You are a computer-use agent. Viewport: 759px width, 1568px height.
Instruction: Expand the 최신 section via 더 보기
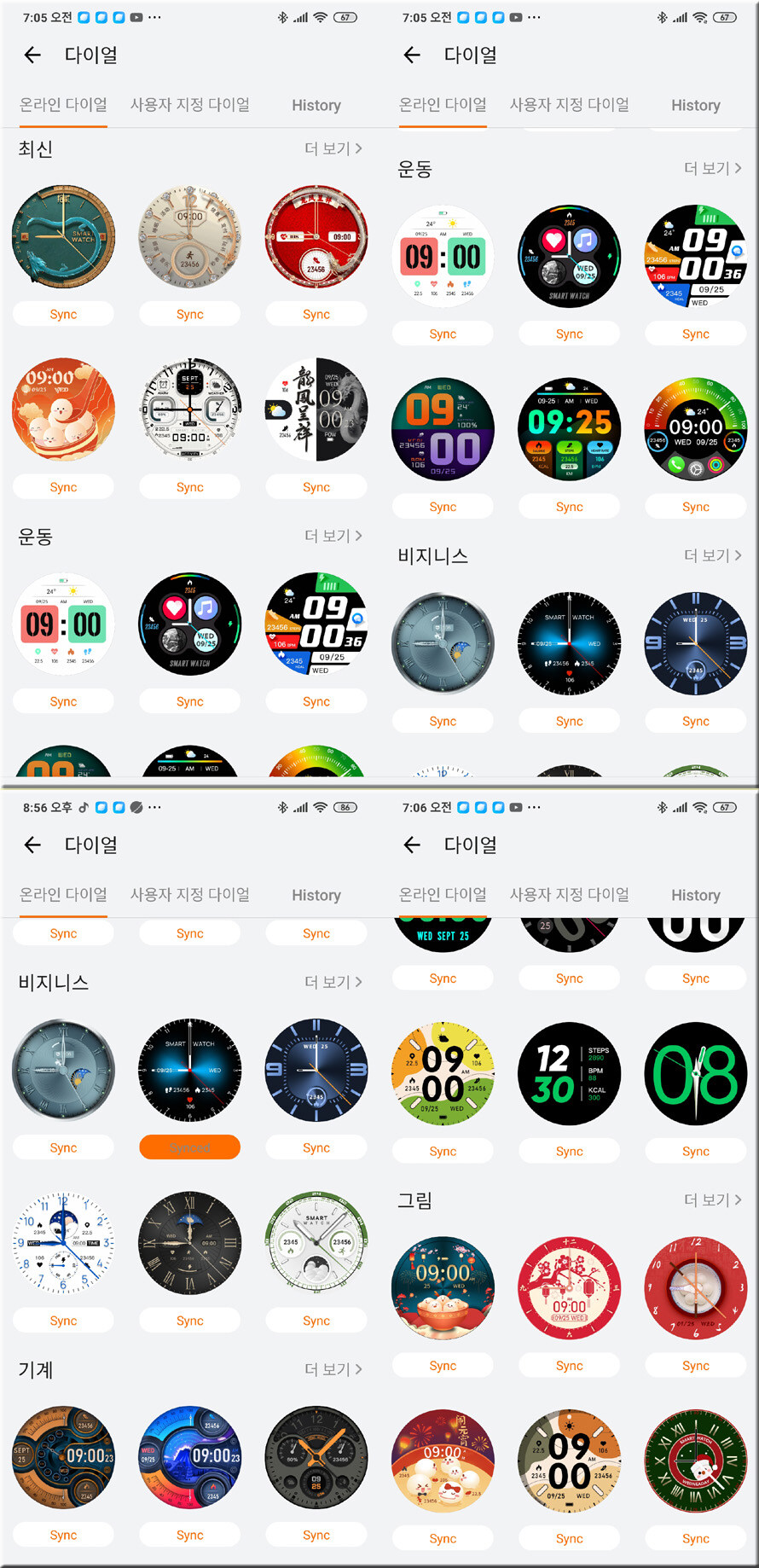pyautogui.click(x=331, y=148)
